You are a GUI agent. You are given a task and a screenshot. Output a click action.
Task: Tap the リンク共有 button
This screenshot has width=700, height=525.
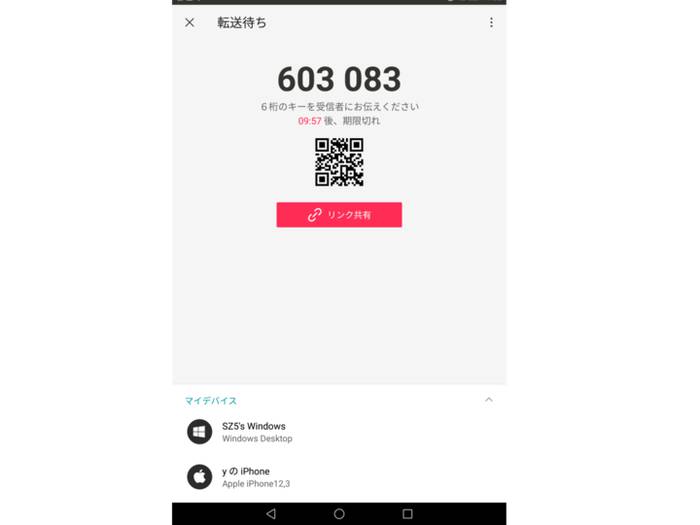[339, 215]
